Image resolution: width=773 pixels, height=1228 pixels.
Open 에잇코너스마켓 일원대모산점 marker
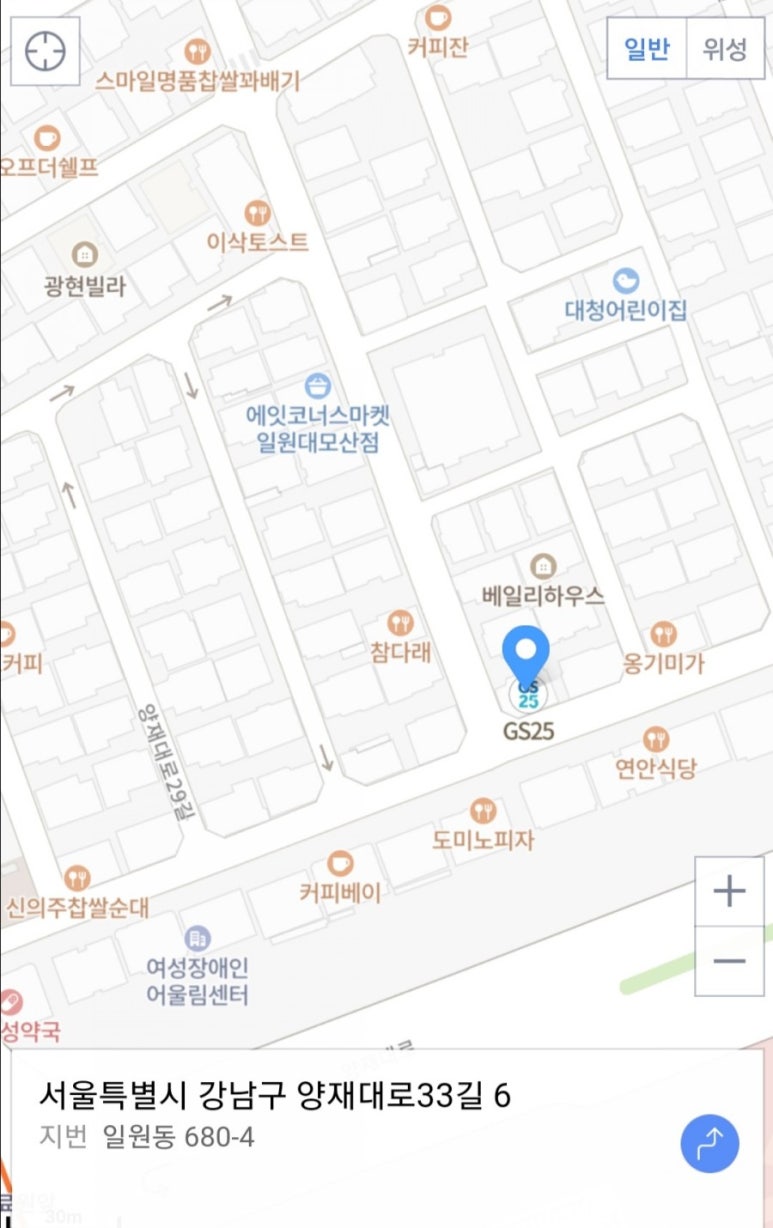(x=318, y=386)
